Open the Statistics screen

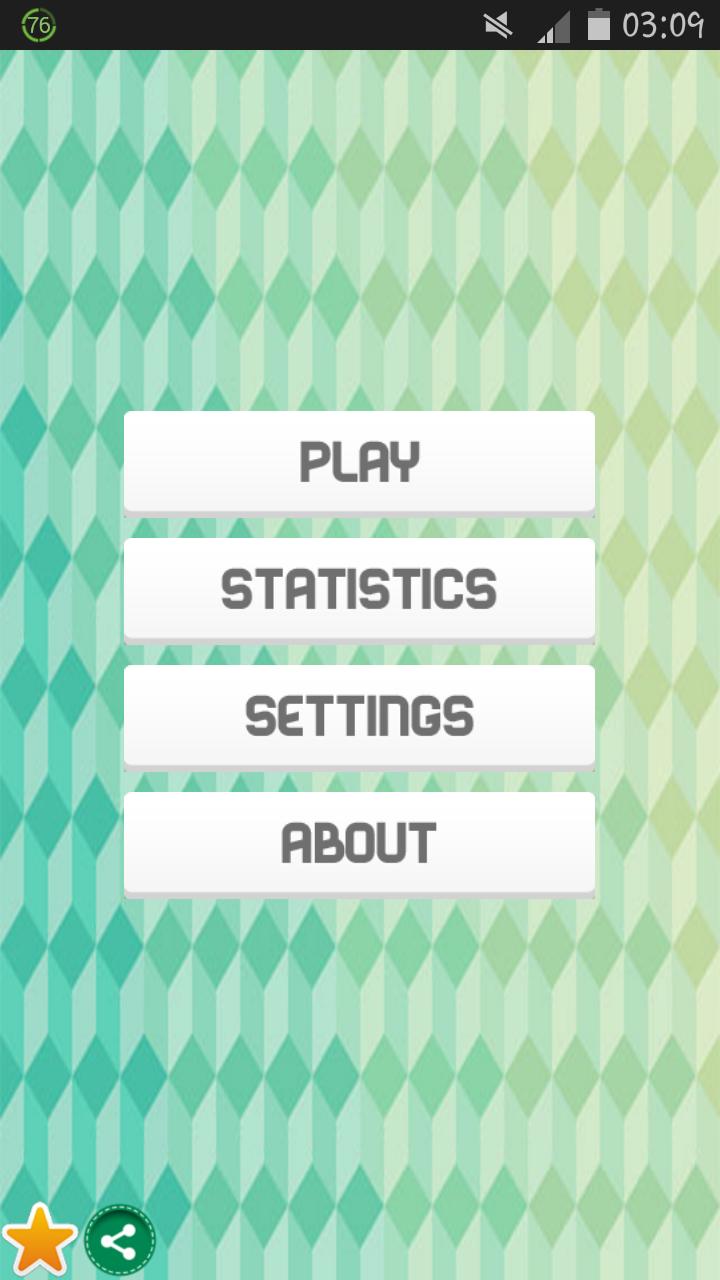[359, 589]
